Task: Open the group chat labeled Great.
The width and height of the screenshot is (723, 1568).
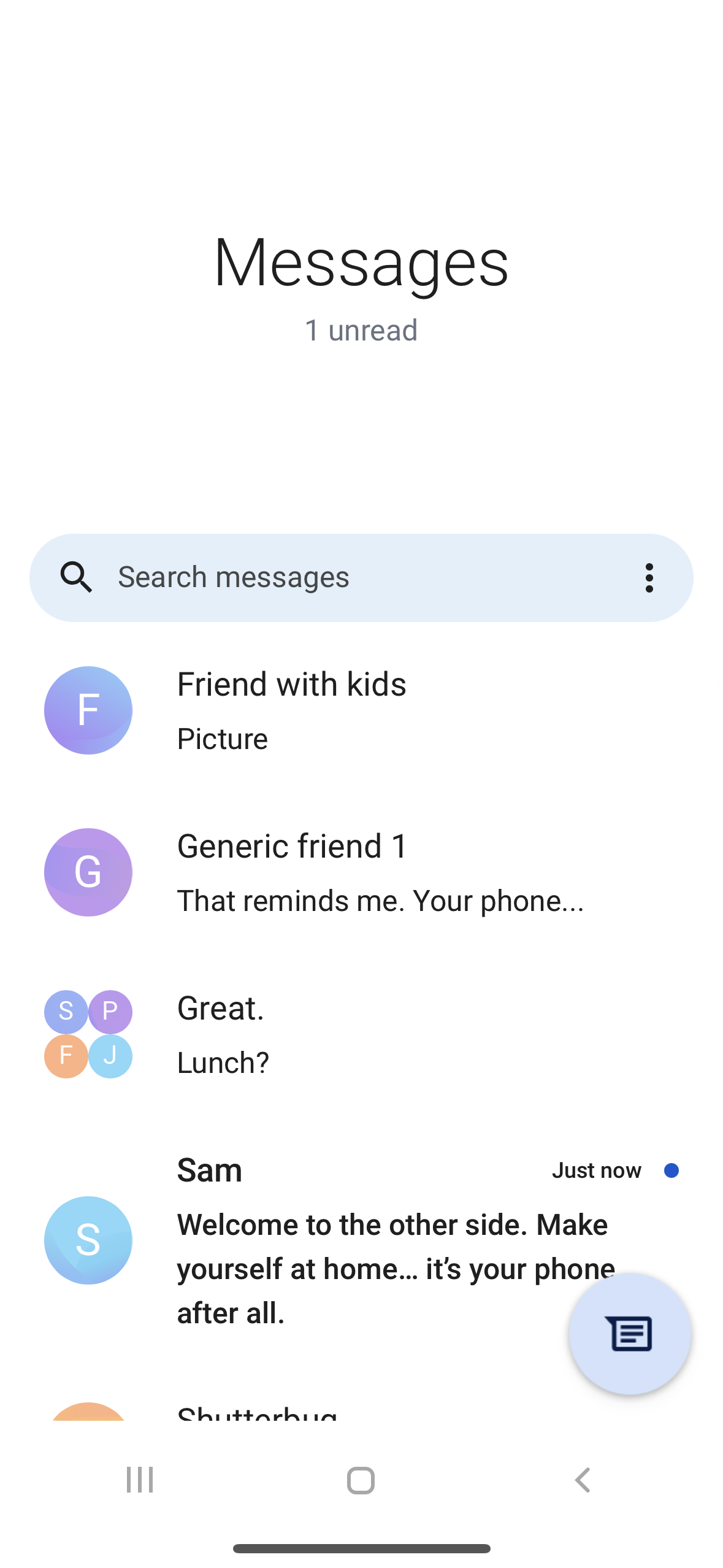Action: (362, 1034)
